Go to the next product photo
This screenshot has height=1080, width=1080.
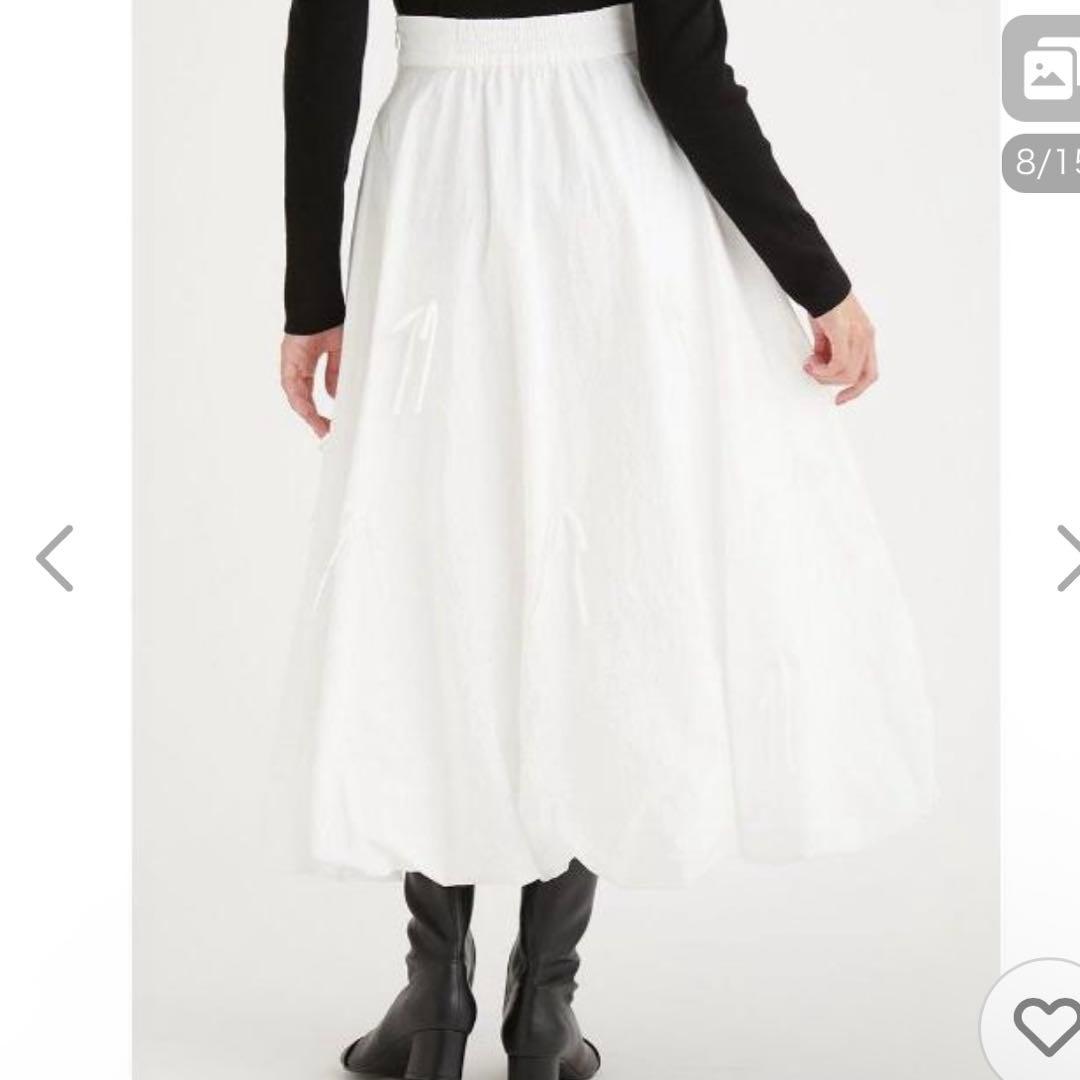tap(1068, 558)
